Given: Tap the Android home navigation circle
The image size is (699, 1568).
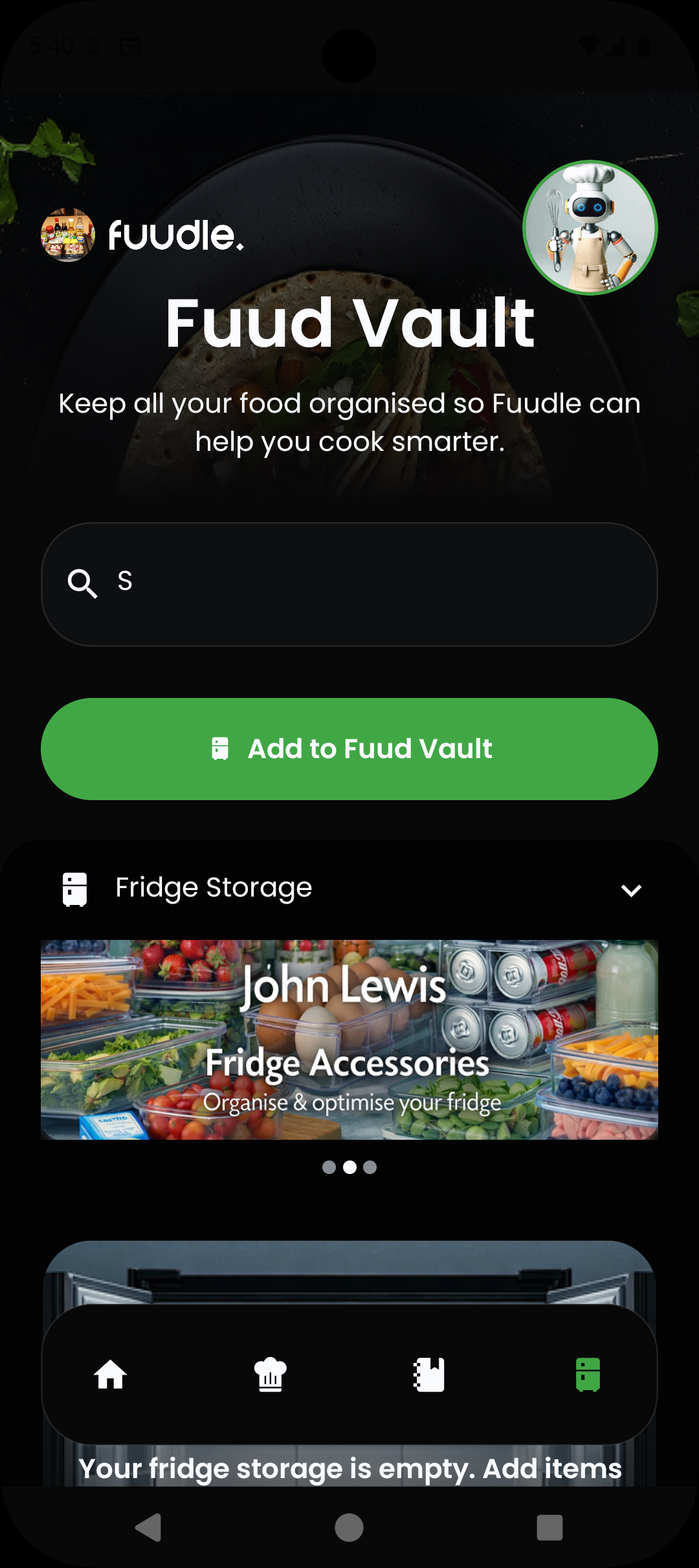Looking at the screenshot, I should tap(349, 1528).
